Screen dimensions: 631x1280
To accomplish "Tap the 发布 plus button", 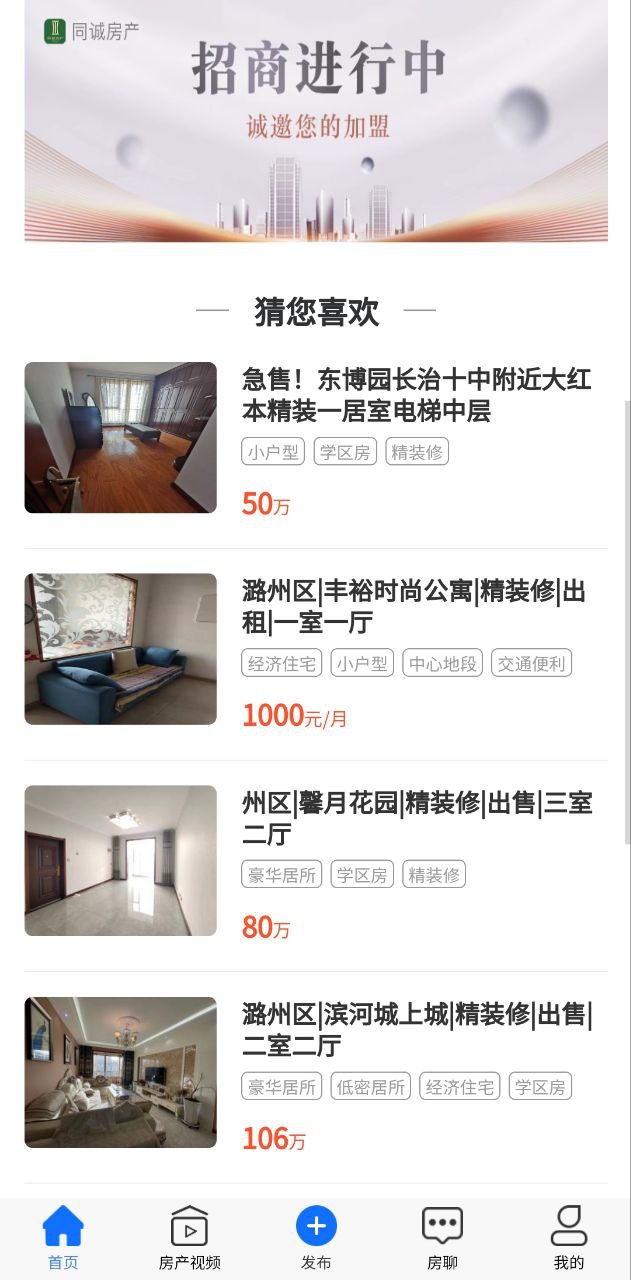I will point(316,1227).
